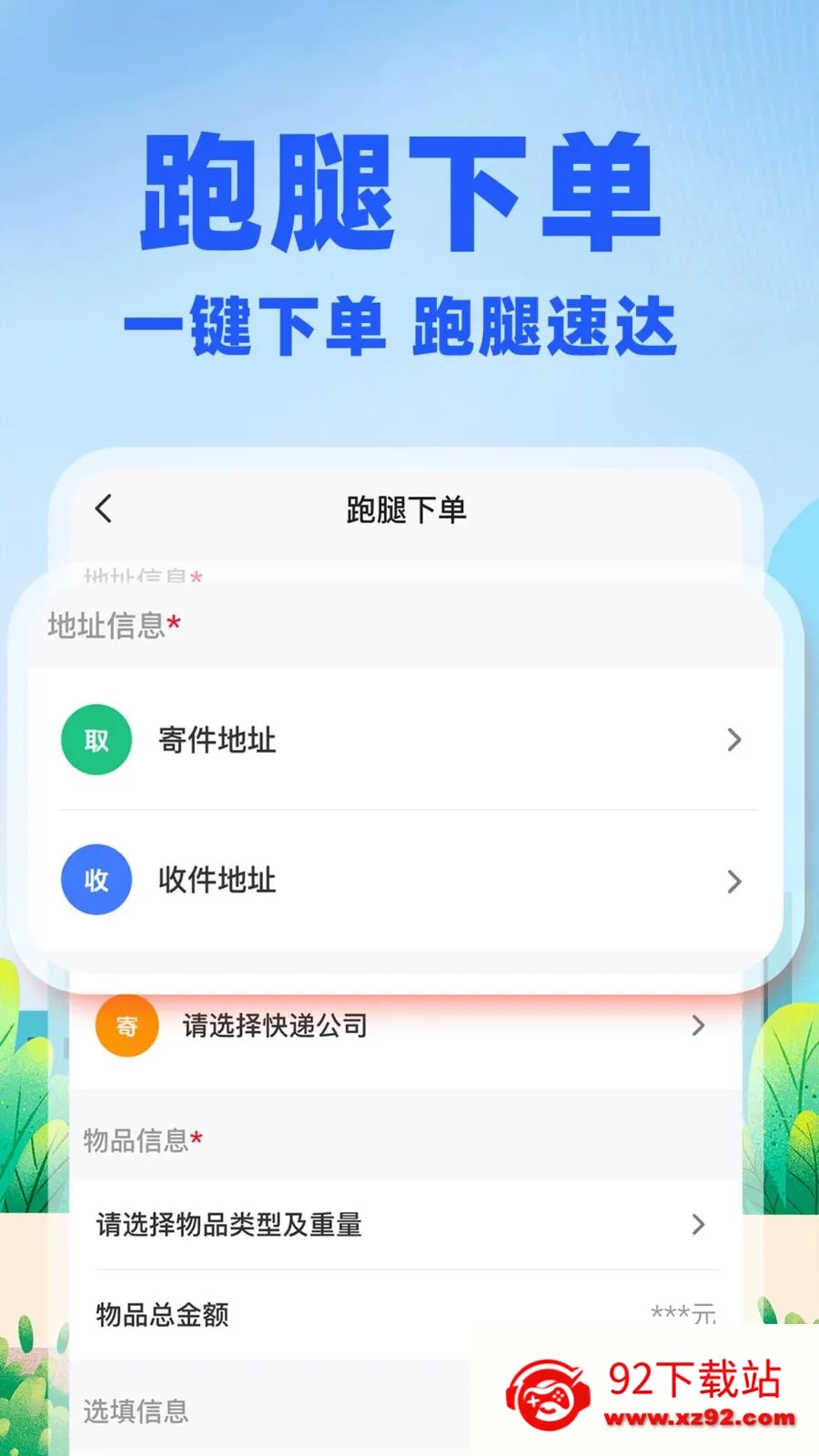The width and height of the screenshot is (819, 1456).
Task: Tap the back arrow on 跑腿下单 screen
Action: coord(103,510)
